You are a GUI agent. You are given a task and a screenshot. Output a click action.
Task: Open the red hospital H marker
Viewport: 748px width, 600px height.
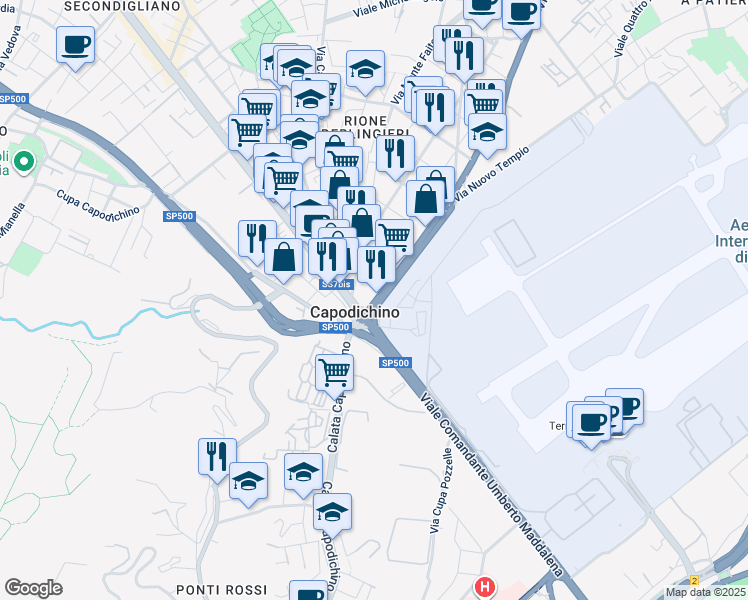click(x=485, y=586)
